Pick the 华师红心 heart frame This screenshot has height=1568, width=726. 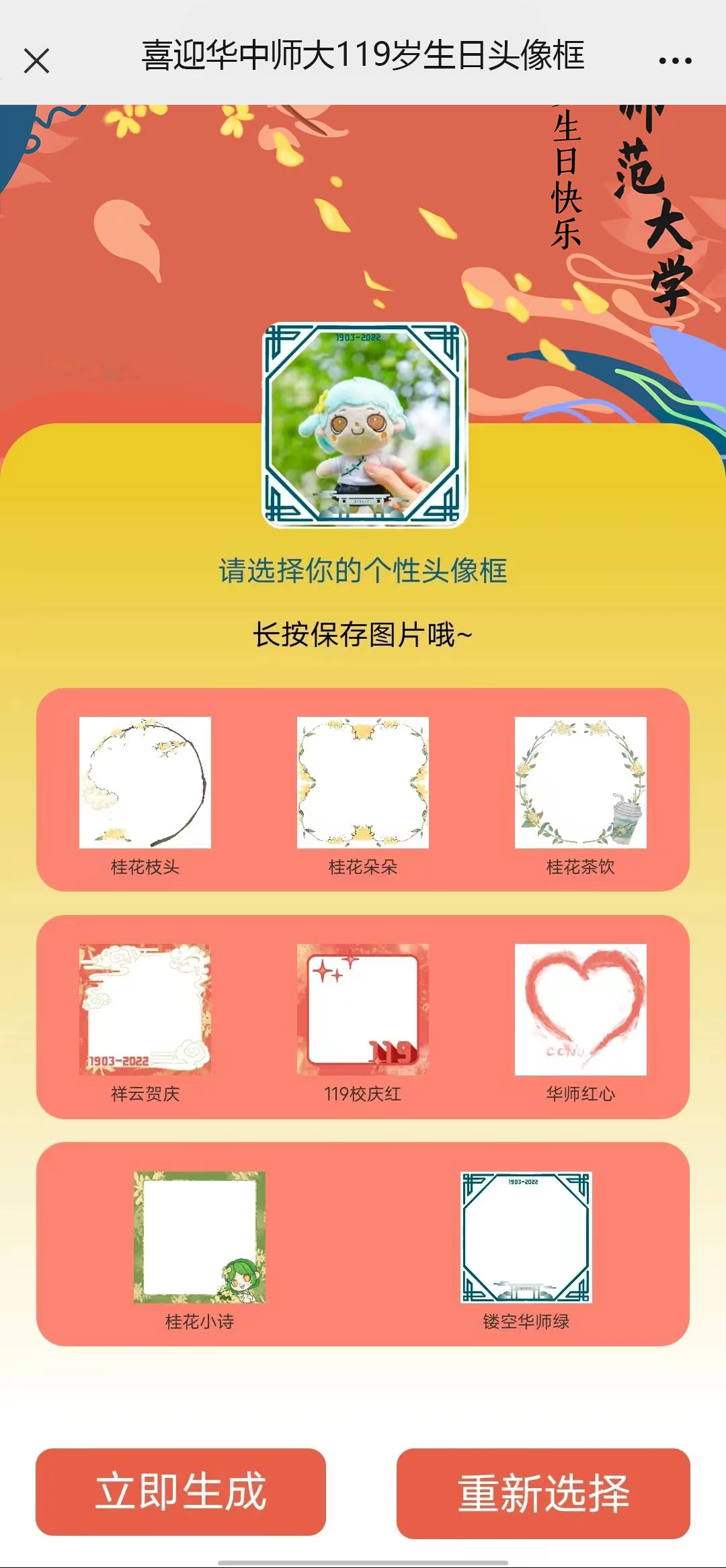[581, 1010]
